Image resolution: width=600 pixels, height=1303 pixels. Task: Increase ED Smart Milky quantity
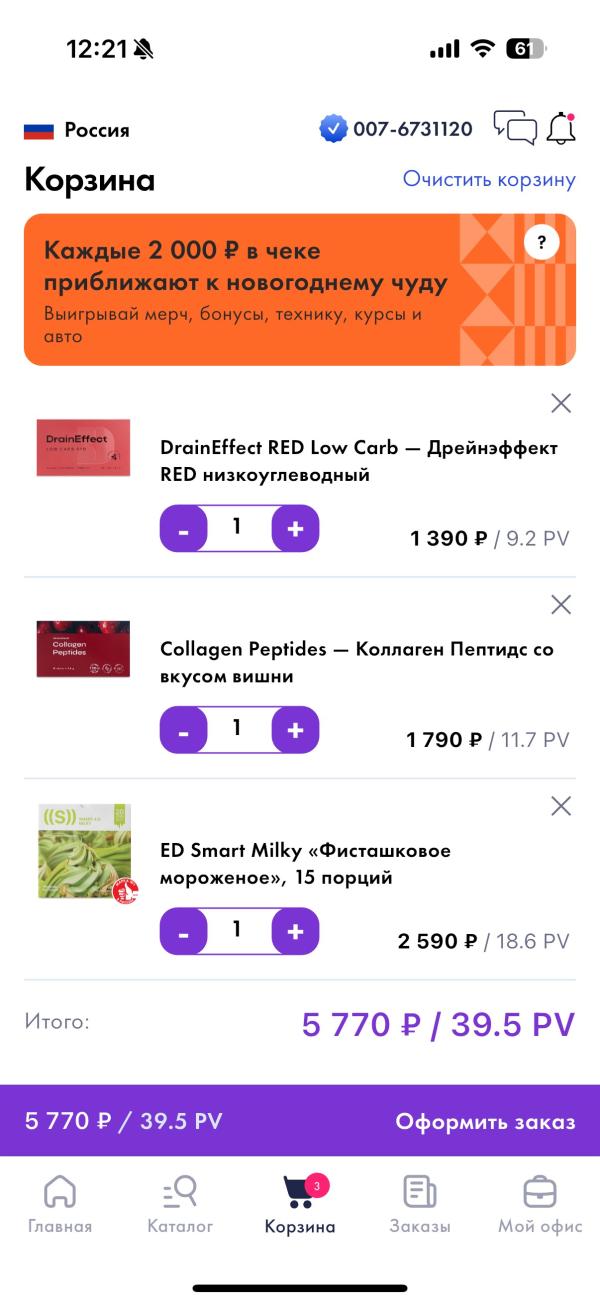tap(295, 931)
